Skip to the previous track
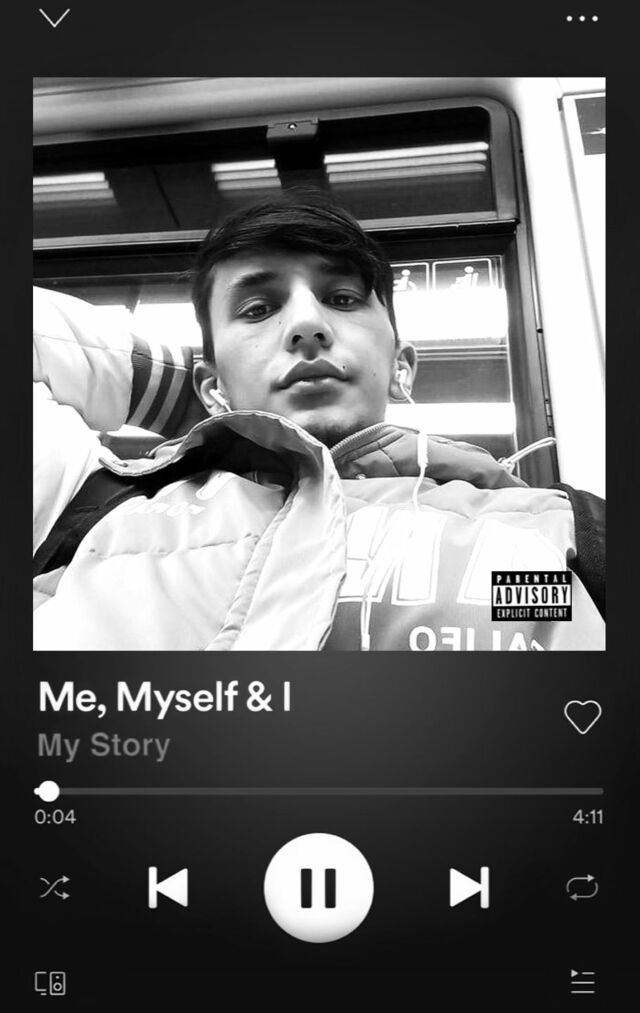The image size is (640, 1013). 169,888
